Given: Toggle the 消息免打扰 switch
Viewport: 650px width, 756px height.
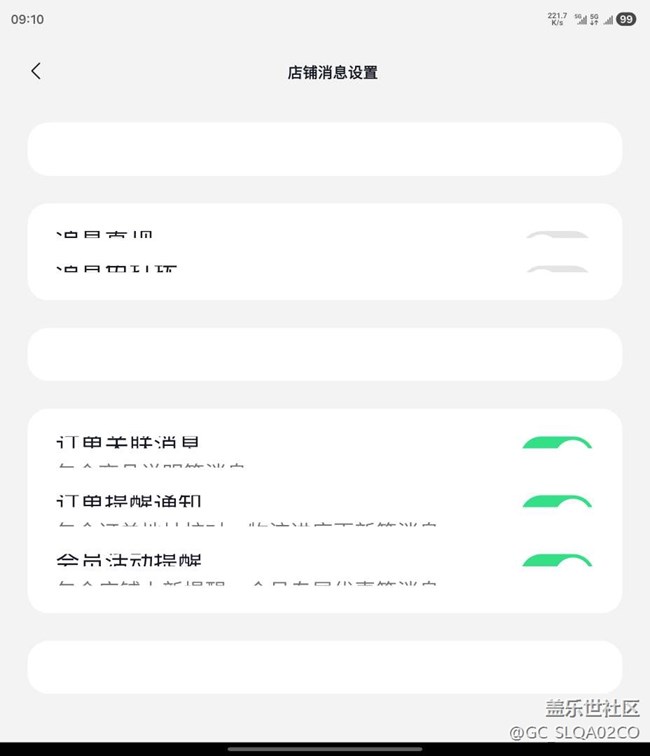Looking at the screenshot, I should coord(557,269).
